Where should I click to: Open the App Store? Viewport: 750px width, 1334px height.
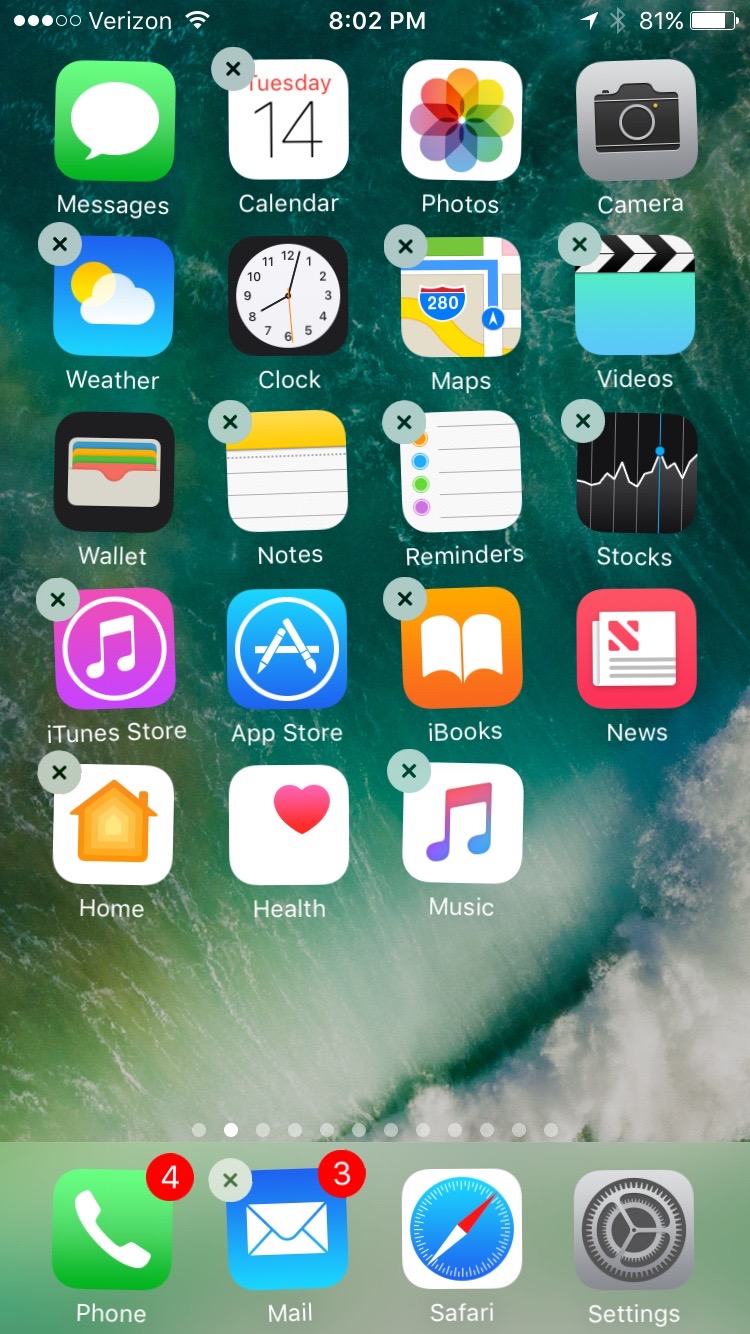[x=287, y=649]
